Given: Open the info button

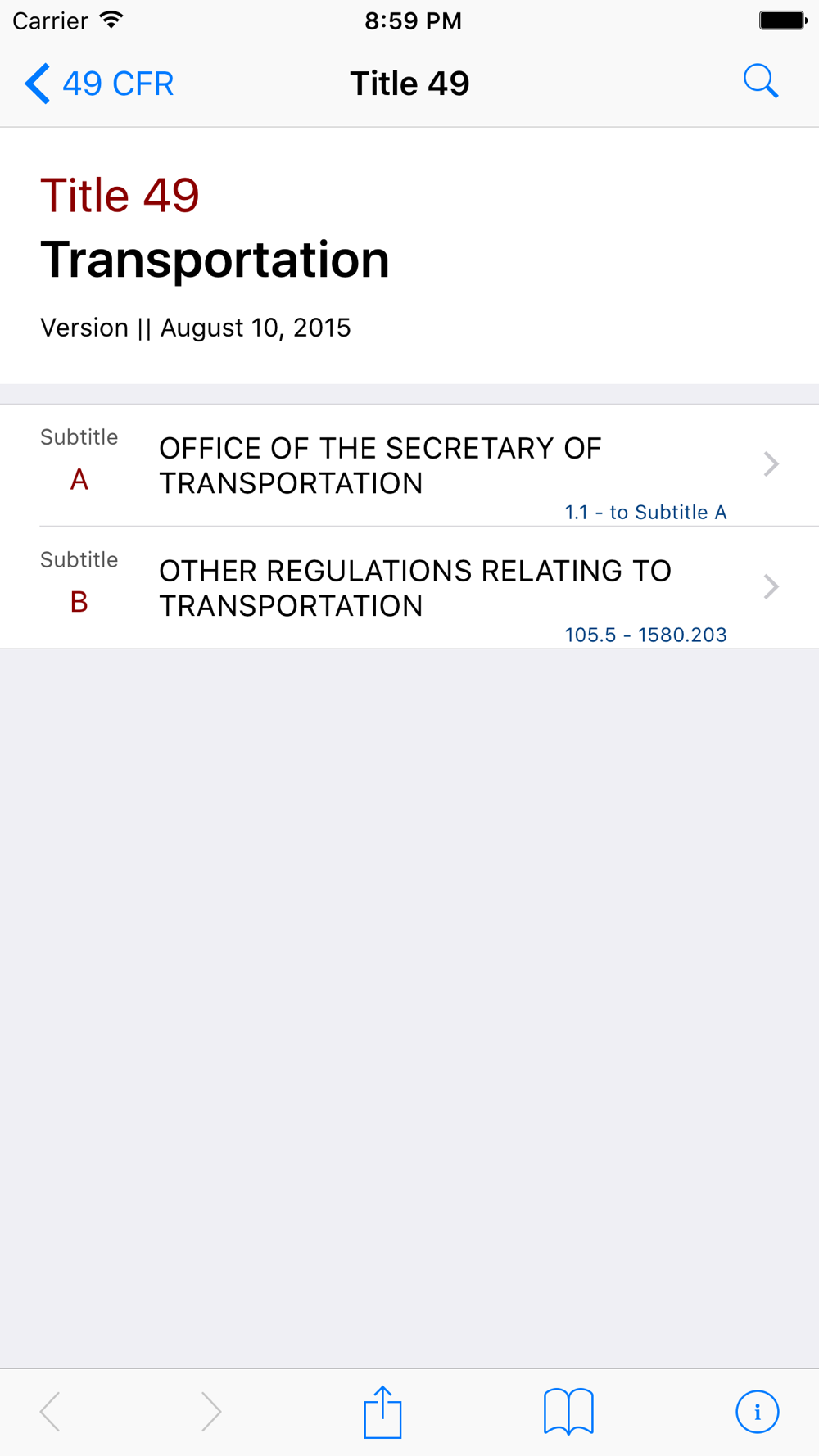Looking at the screenshot, I should [757, 1412].
